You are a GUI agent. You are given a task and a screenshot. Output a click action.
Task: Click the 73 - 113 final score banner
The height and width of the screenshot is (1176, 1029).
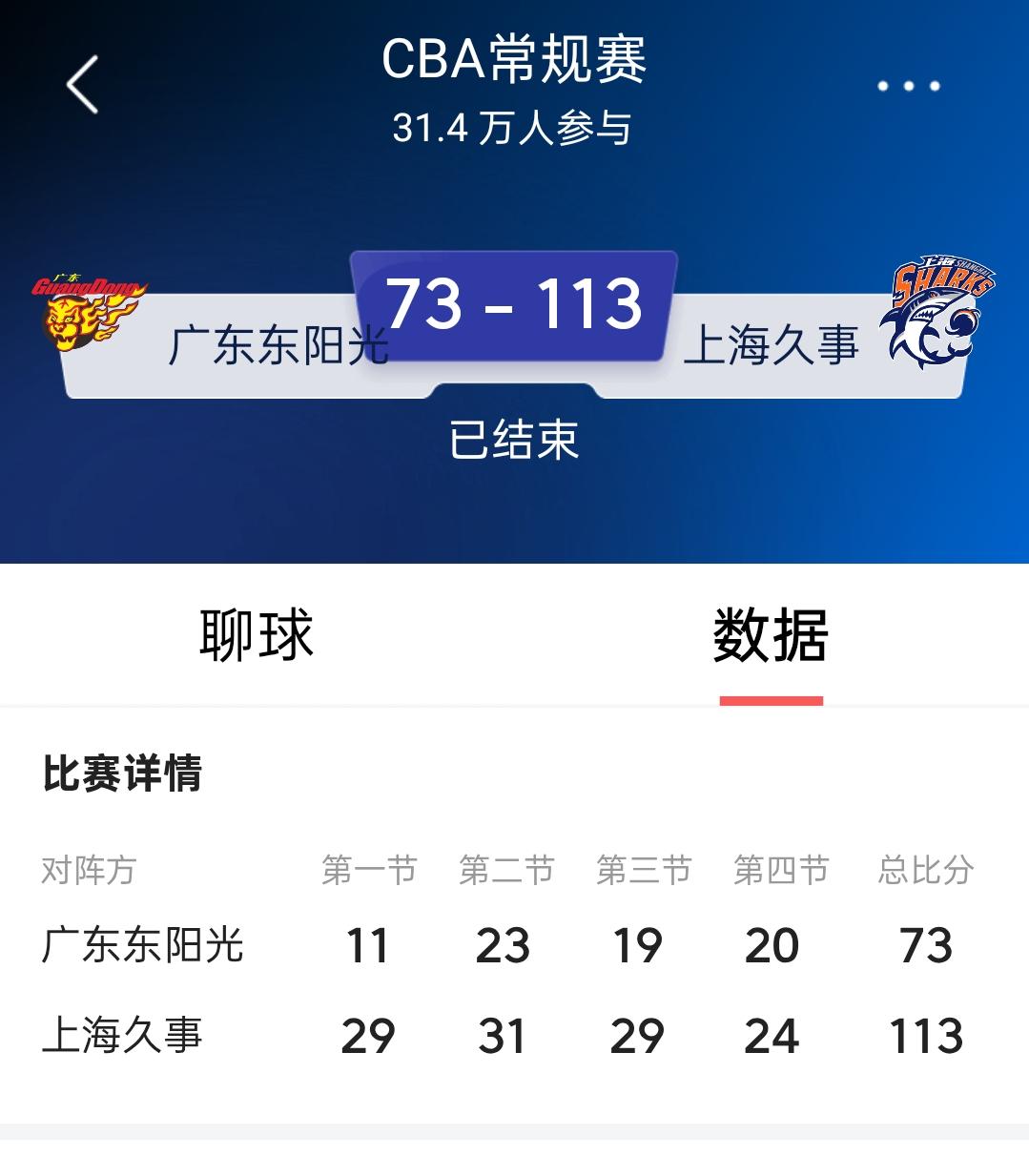click(514, 305)
